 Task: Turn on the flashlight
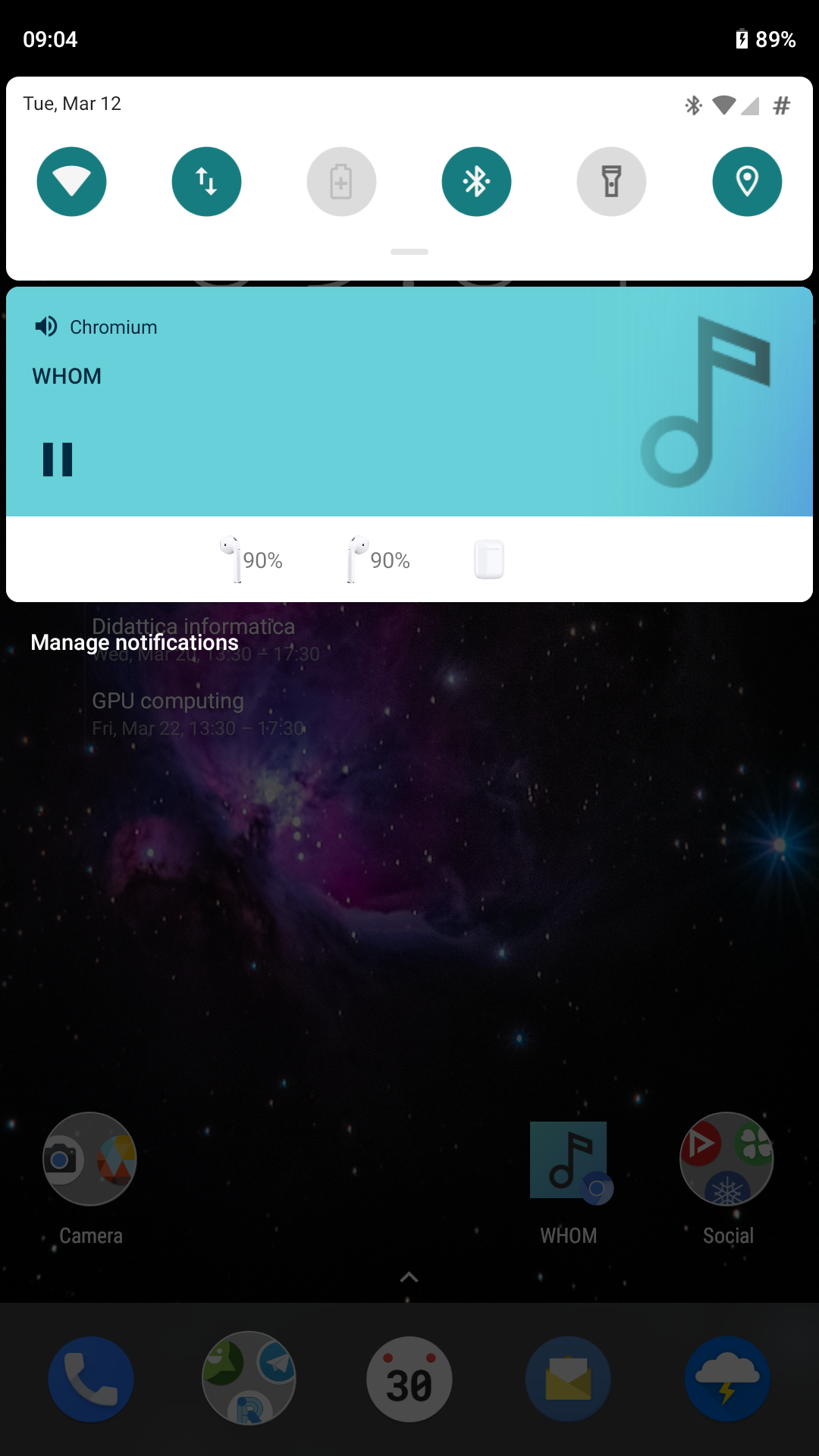(x=612, y=182)
